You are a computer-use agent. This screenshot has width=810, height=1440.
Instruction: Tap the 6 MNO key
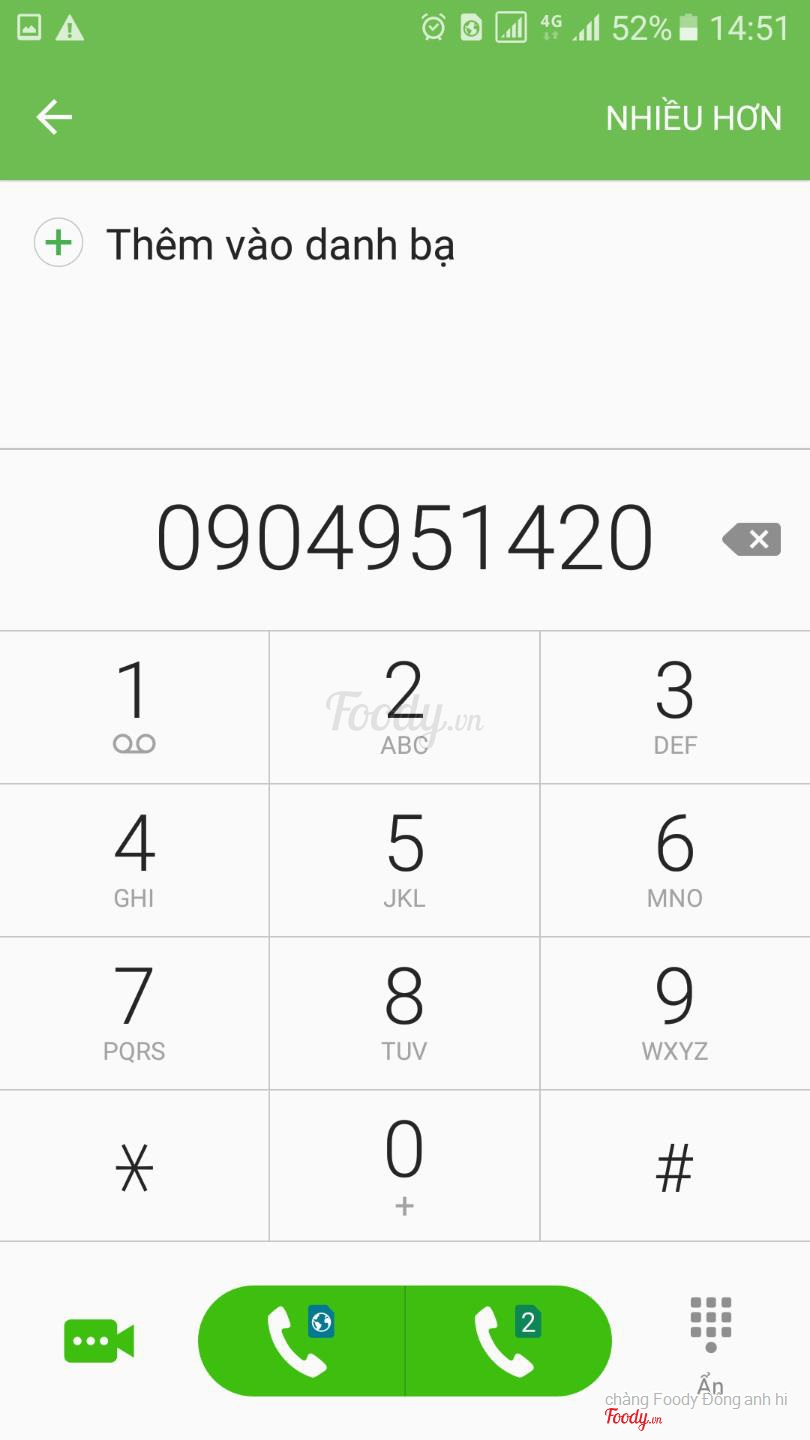tap(675, 860)
